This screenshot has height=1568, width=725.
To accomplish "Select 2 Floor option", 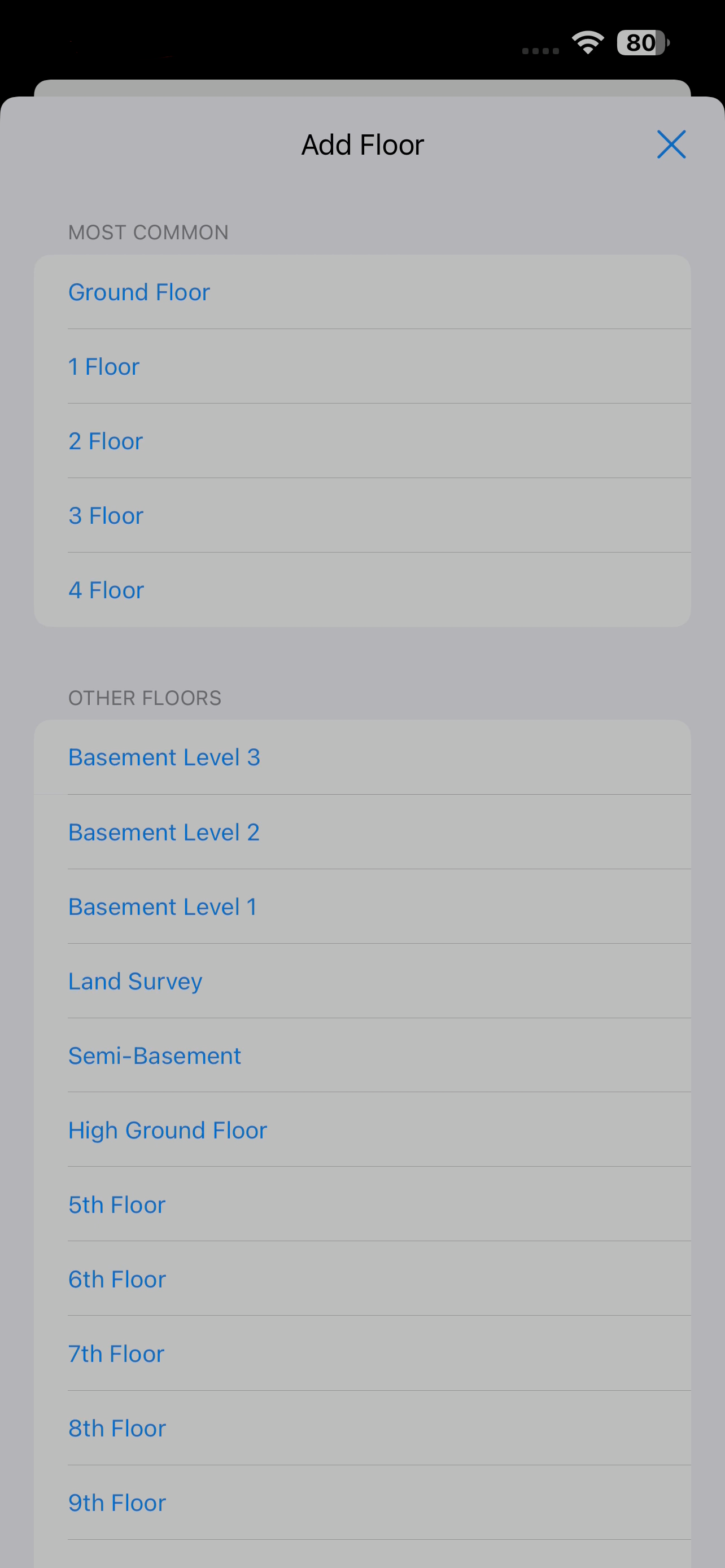I will click(106, 441).
